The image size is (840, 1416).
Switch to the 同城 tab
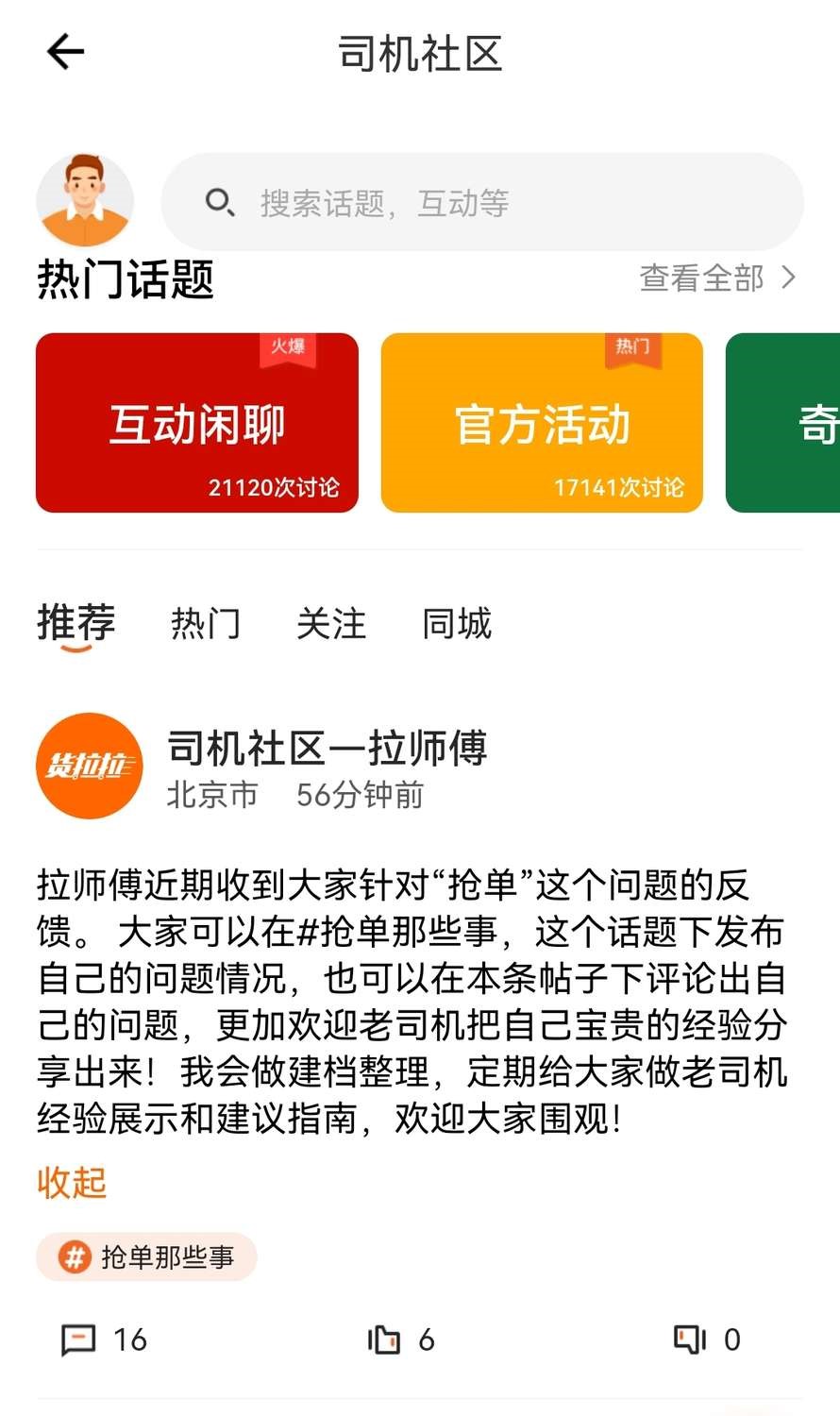[x=457, y=624]
